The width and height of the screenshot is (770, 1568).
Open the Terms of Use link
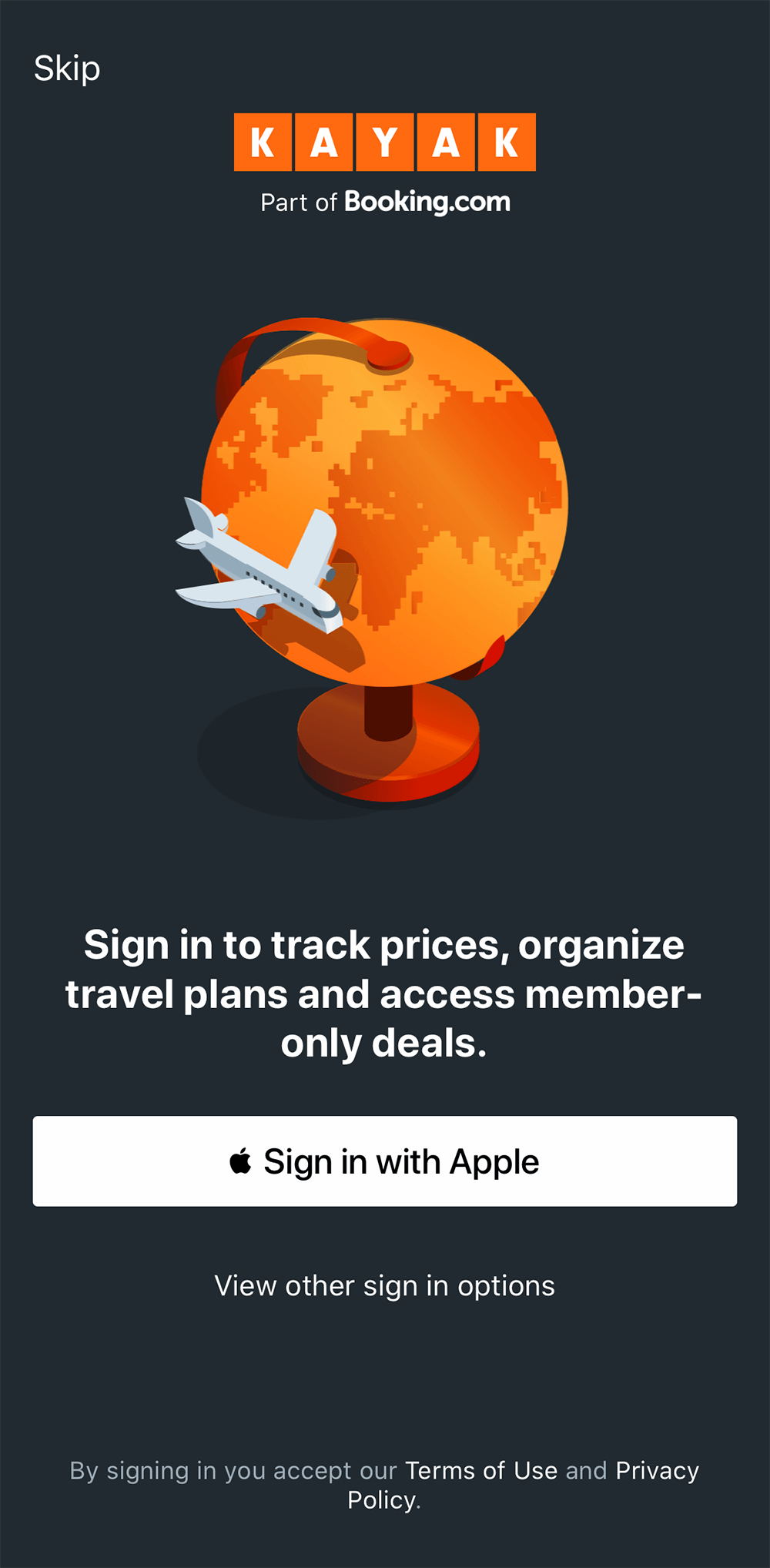point(481,1471)
